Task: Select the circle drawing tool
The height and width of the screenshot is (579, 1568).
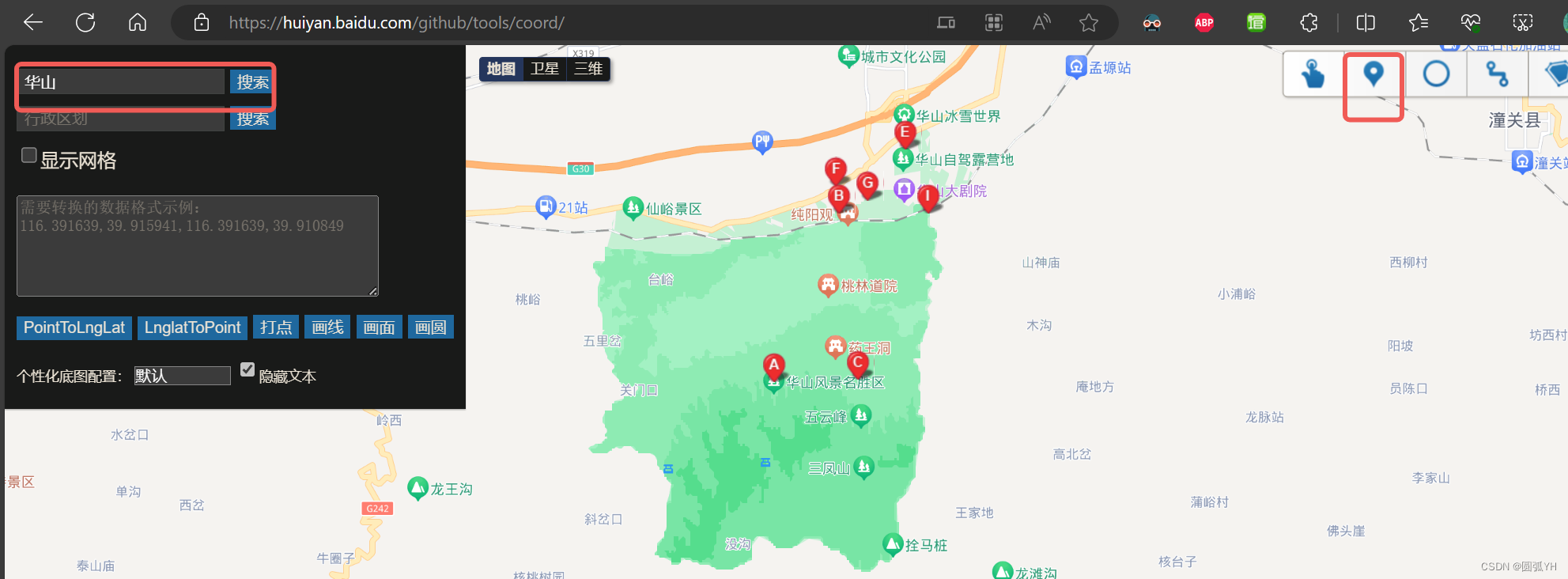Action: (x=1436, y=74)
